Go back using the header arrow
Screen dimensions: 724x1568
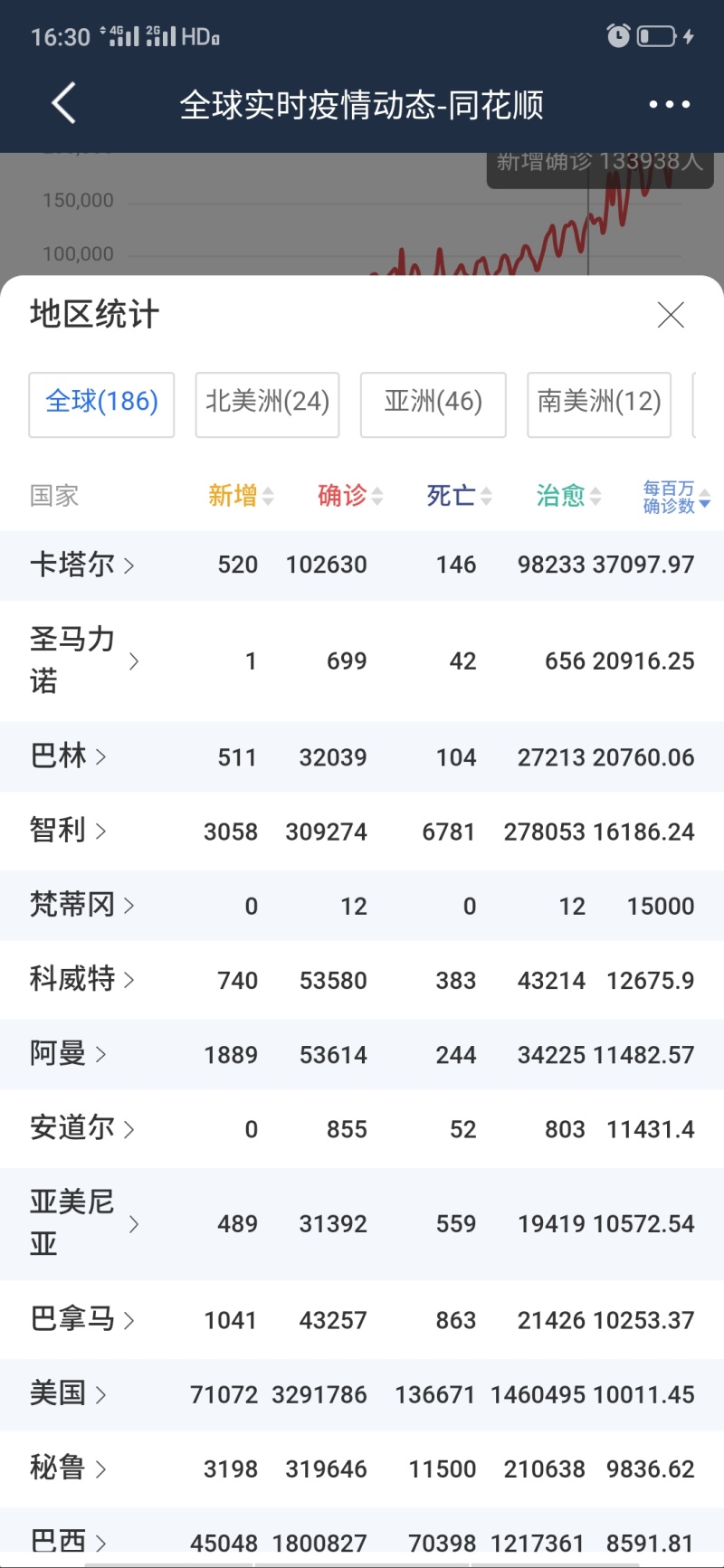(63, 103)
